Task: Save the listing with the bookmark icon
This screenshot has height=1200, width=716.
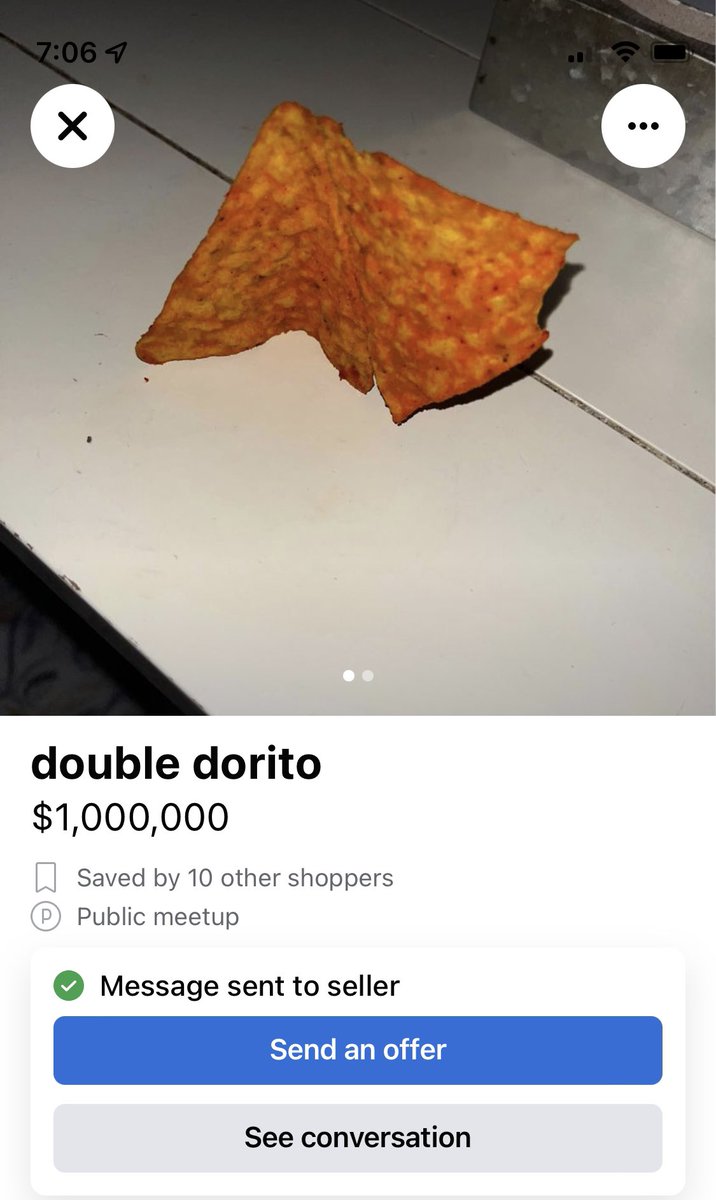Action: click(46, 878)
